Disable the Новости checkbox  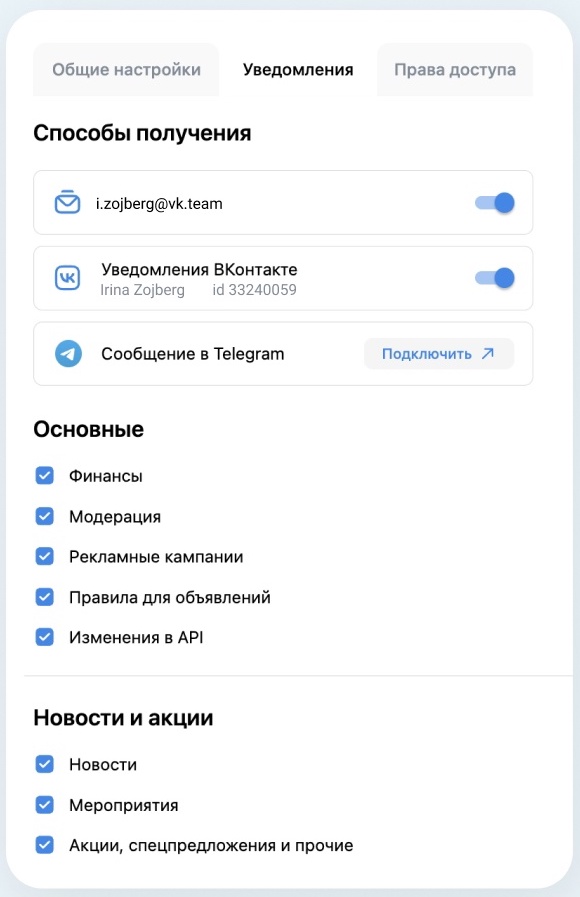45,764
